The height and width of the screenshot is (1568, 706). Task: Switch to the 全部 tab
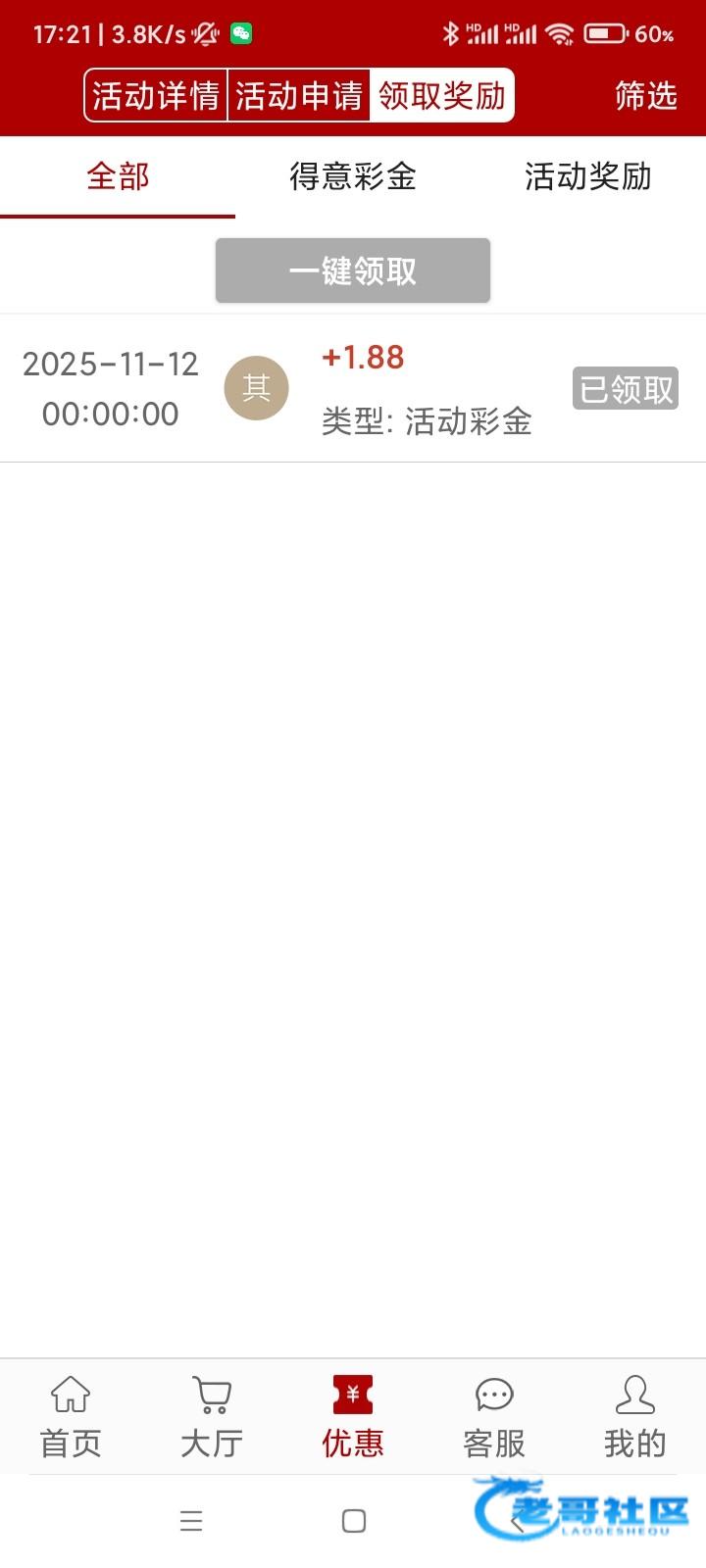[x=118, y=176]
